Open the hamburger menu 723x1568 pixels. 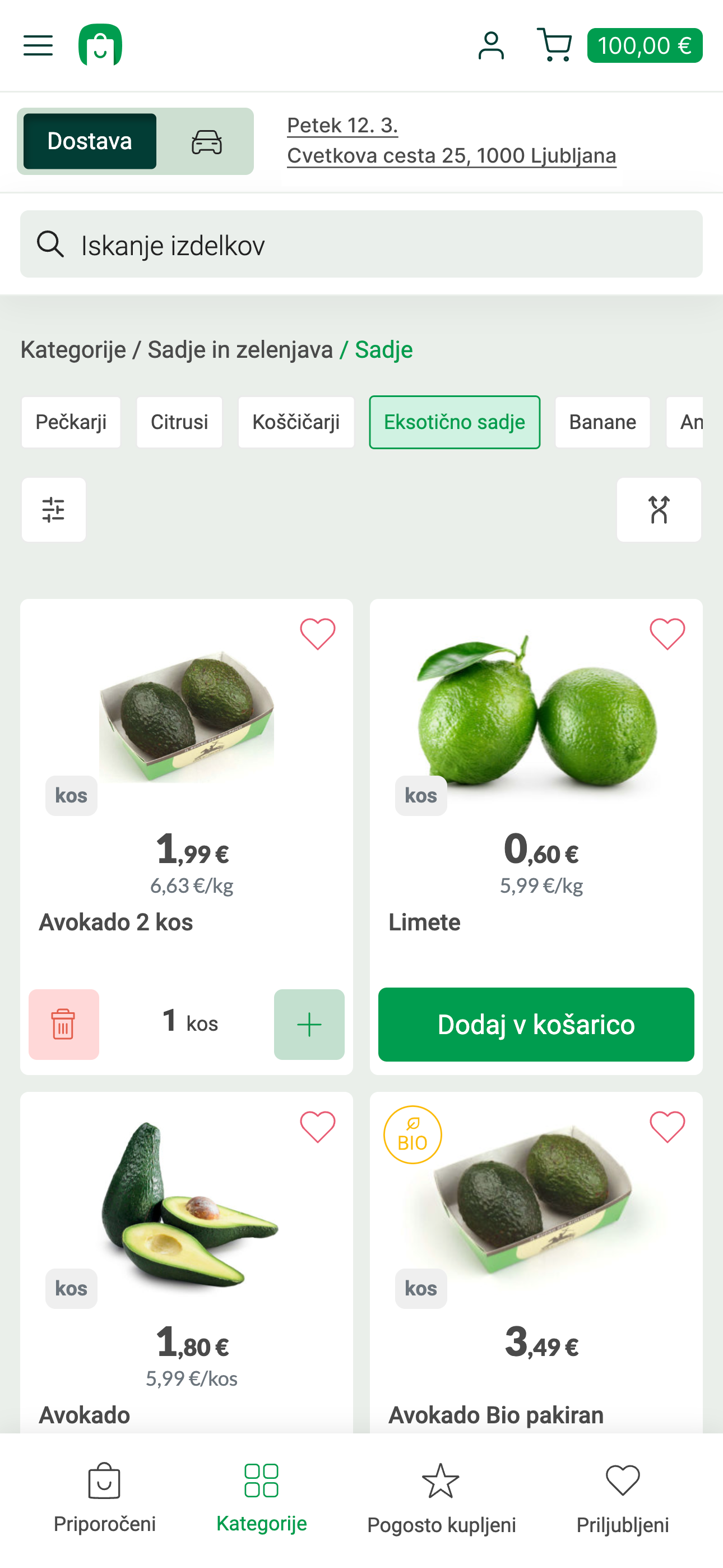(x=38, y=45)
